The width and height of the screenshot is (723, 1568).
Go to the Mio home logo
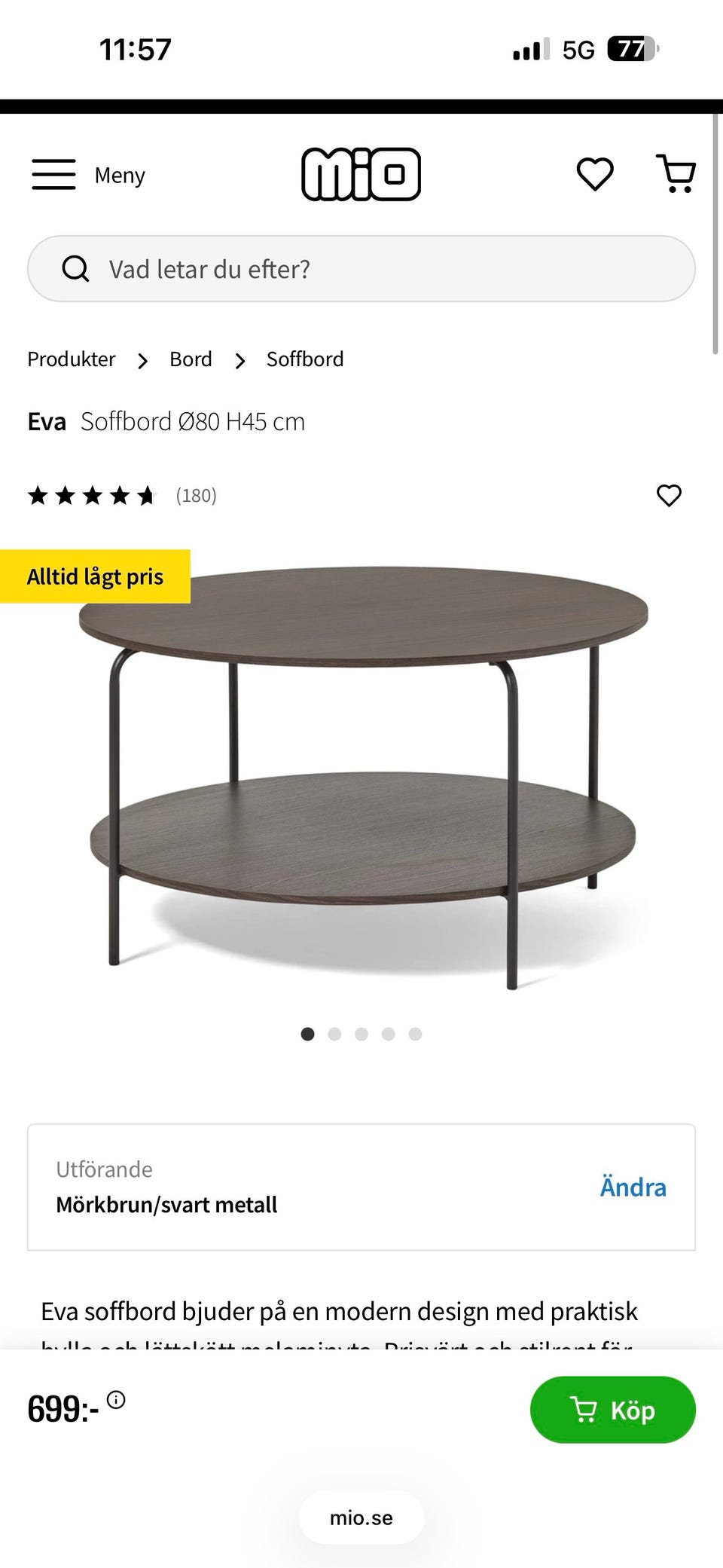pyautogui.click(x=361, y=174)
